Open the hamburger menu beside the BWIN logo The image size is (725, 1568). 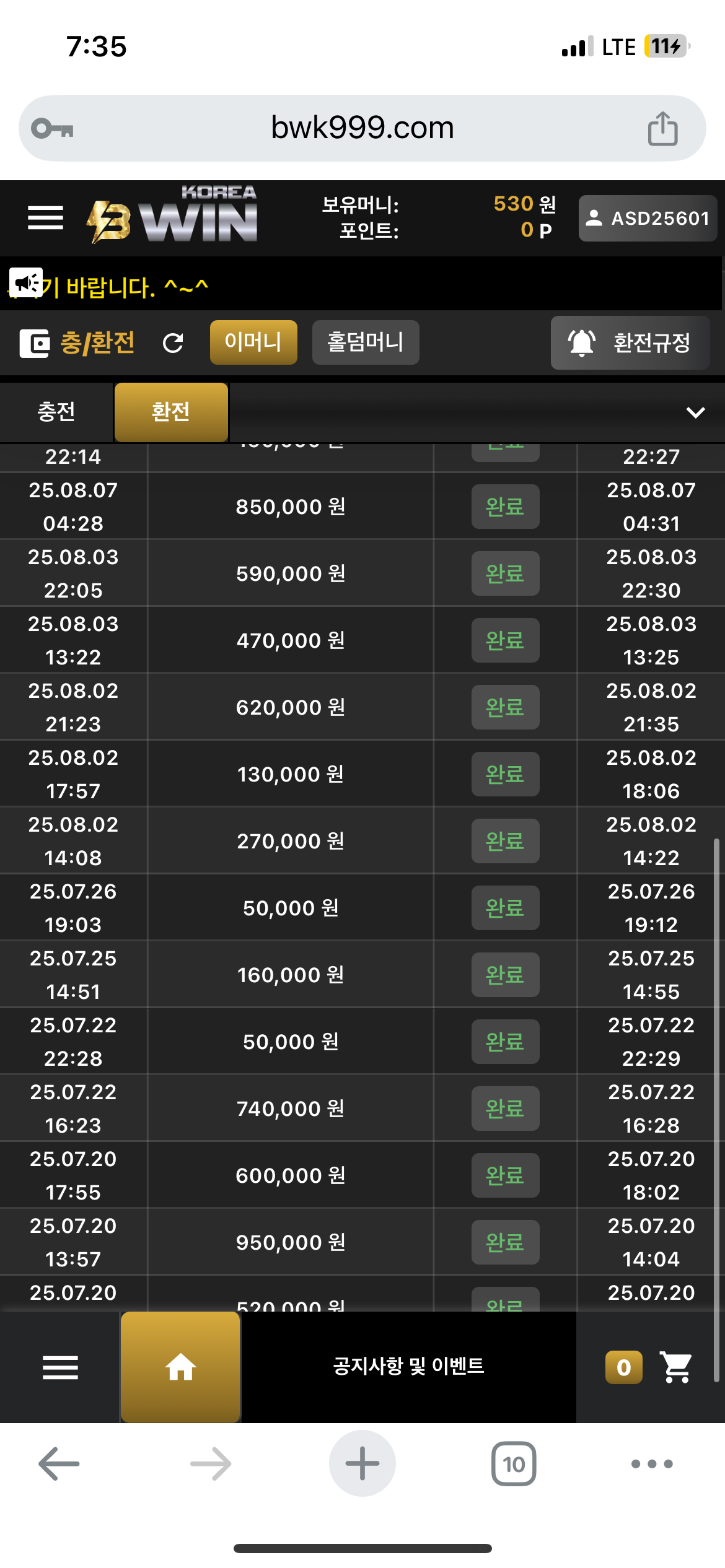[x=46, y=218]
